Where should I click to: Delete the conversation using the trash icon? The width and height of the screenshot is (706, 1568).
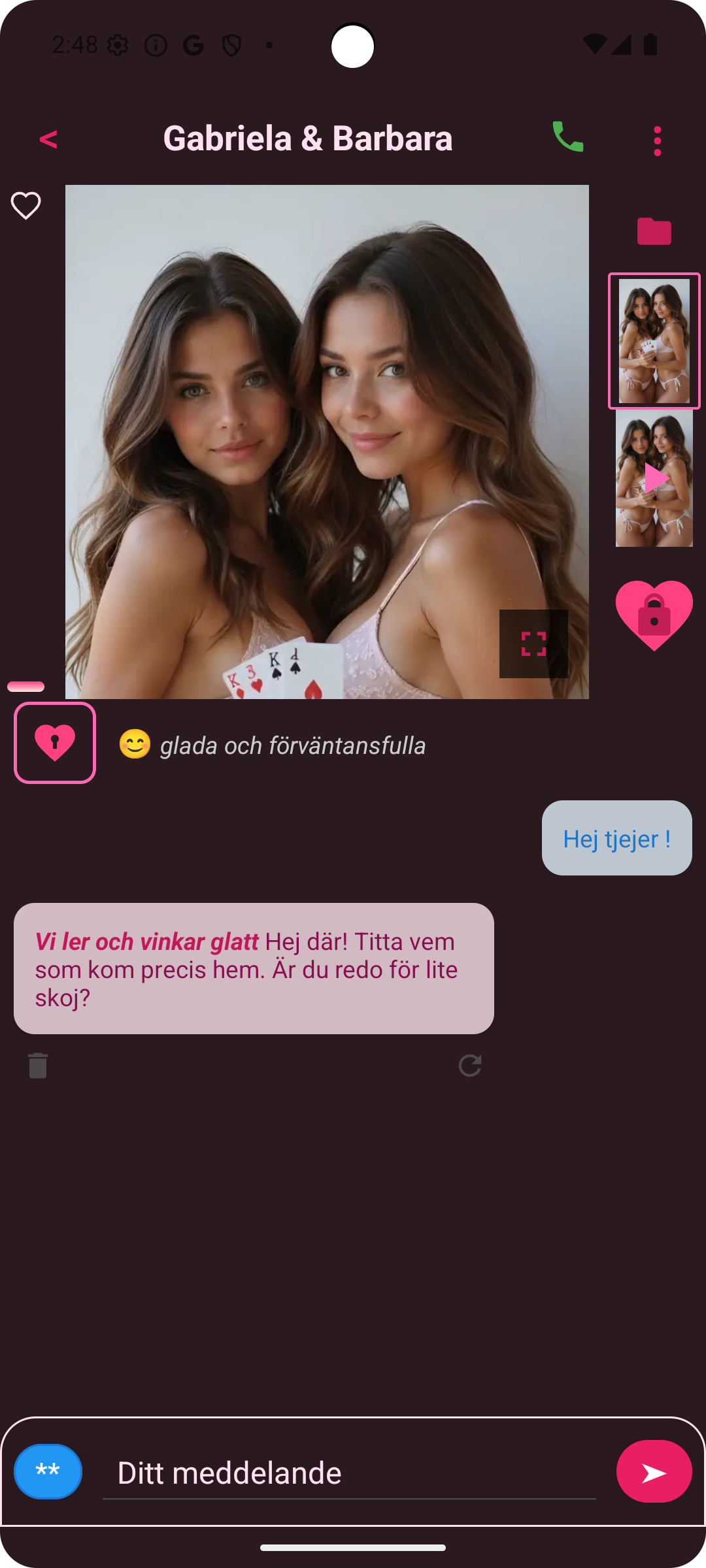37,1066
